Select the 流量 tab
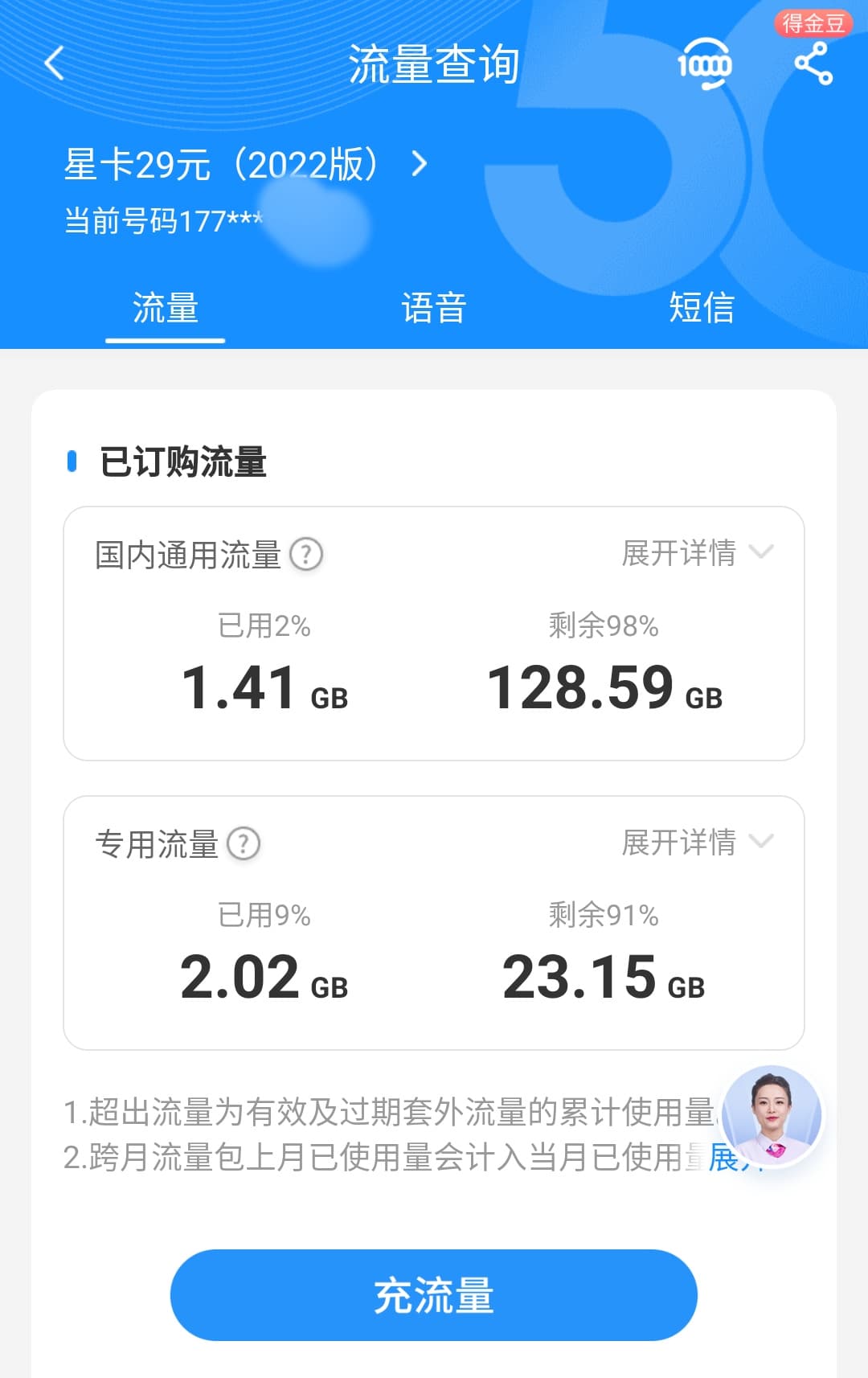This screenshot has width=868, height=1378. click(x=166, y=308)
